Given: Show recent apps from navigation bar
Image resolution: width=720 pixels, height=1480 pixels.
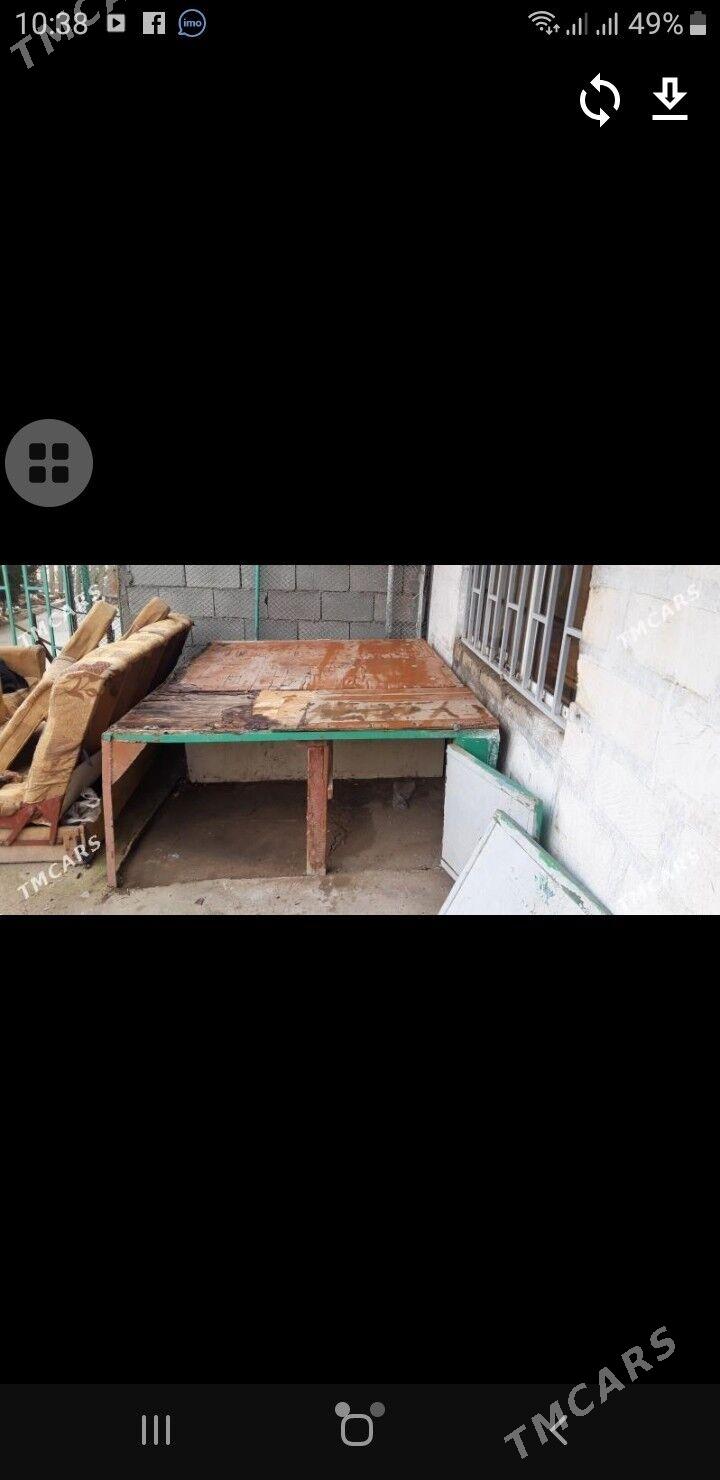Looking at the screenshot, I should [156, 1430].
